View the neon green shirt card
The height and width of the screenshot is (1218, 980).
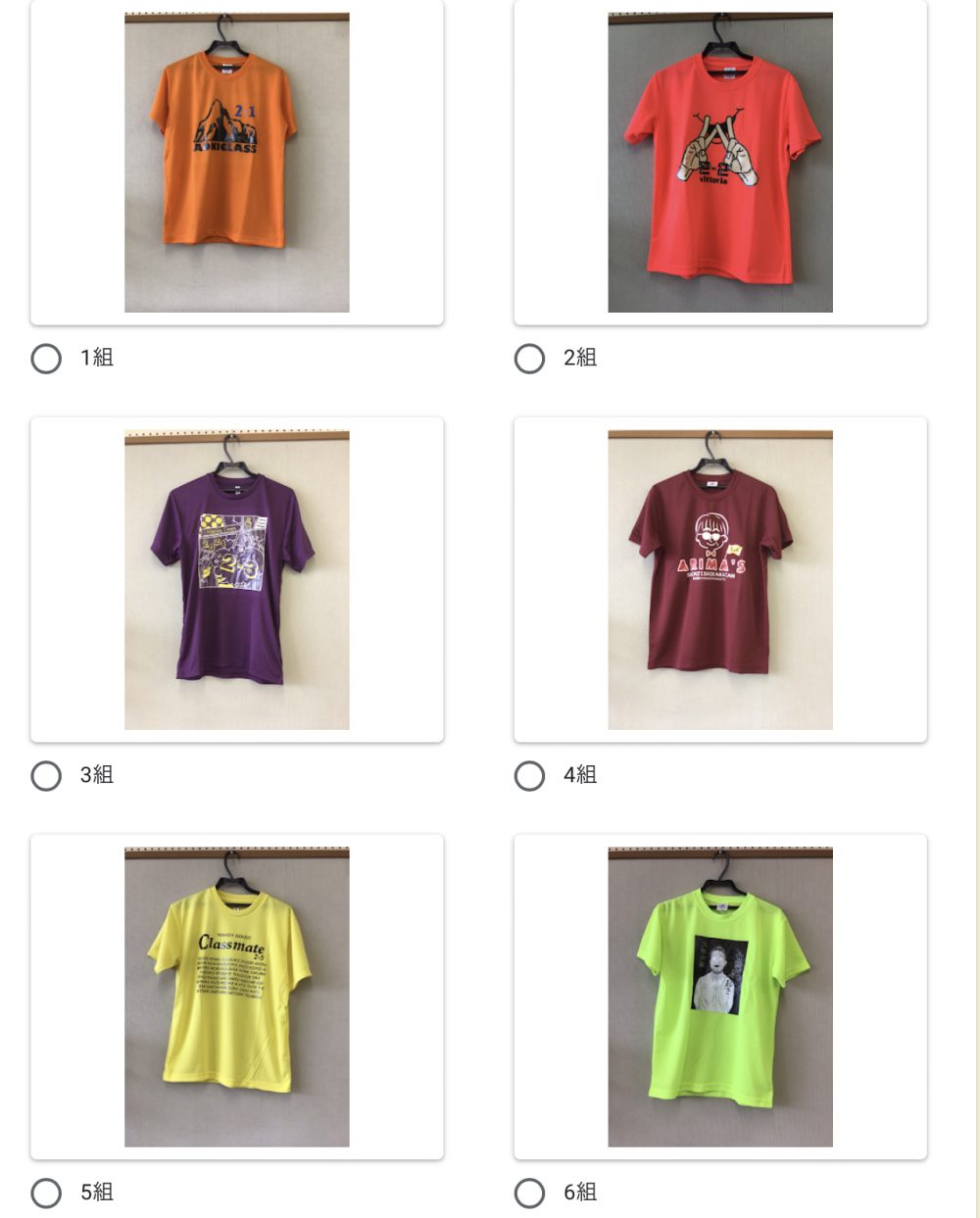(719, 997)
